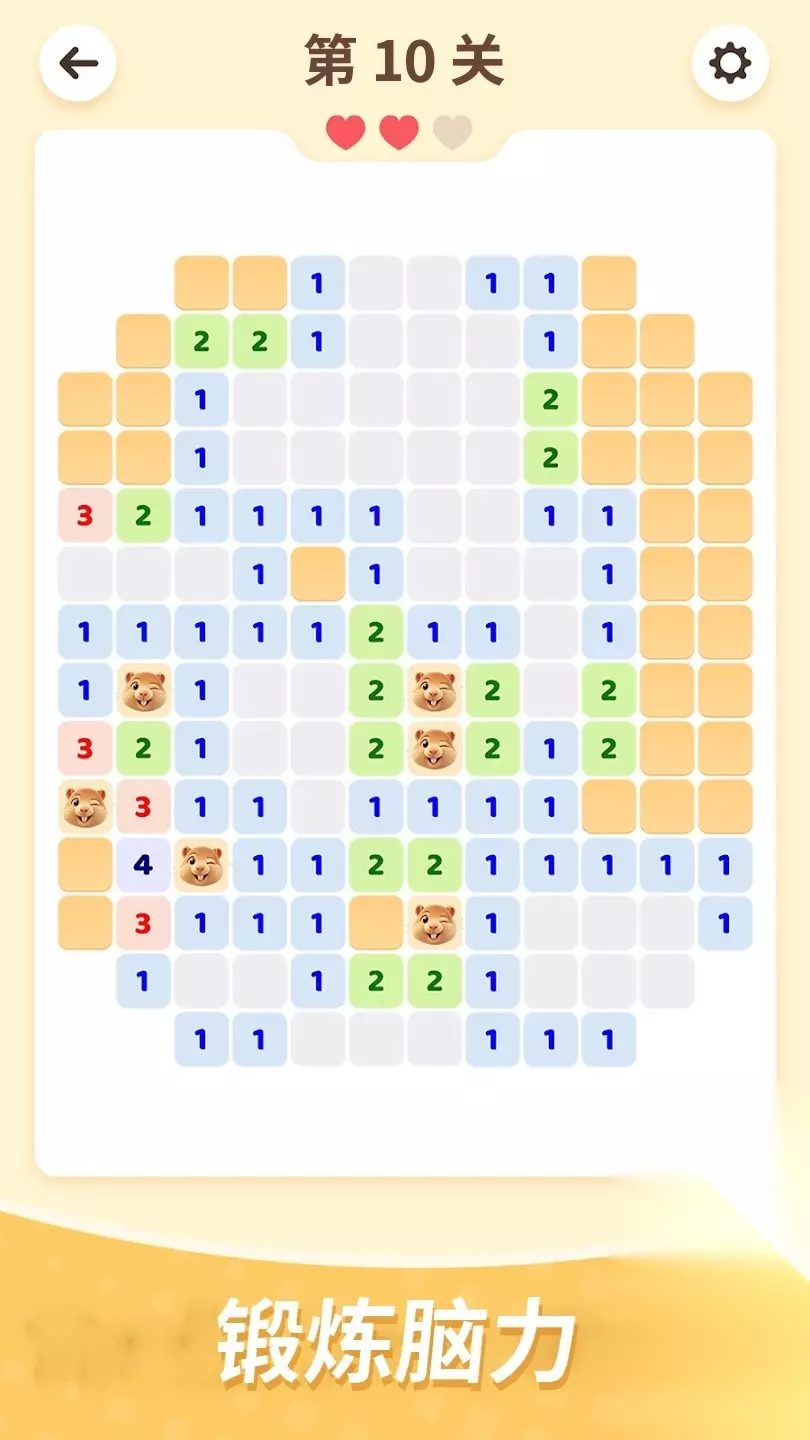Open the settings gear
The image size is (810, 1440).
(x=730, y=64)
